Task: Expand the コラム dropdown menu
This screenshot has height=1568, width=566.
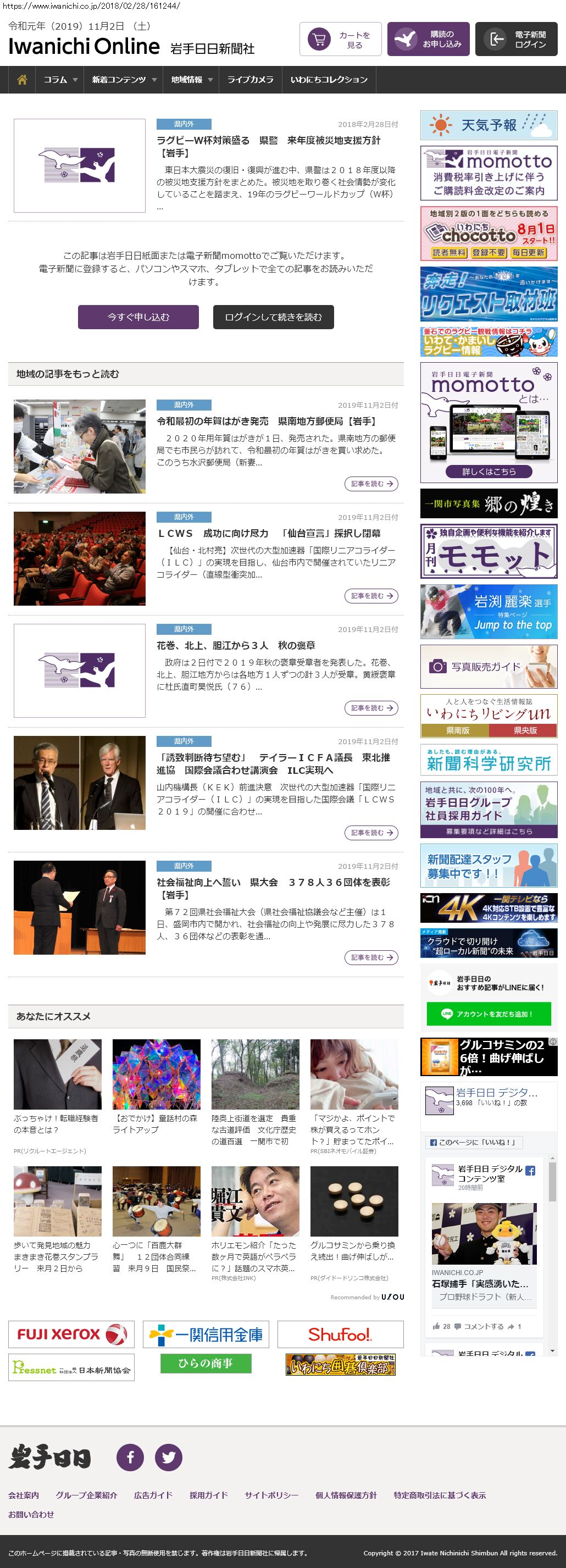Action: tap(60, 80)
